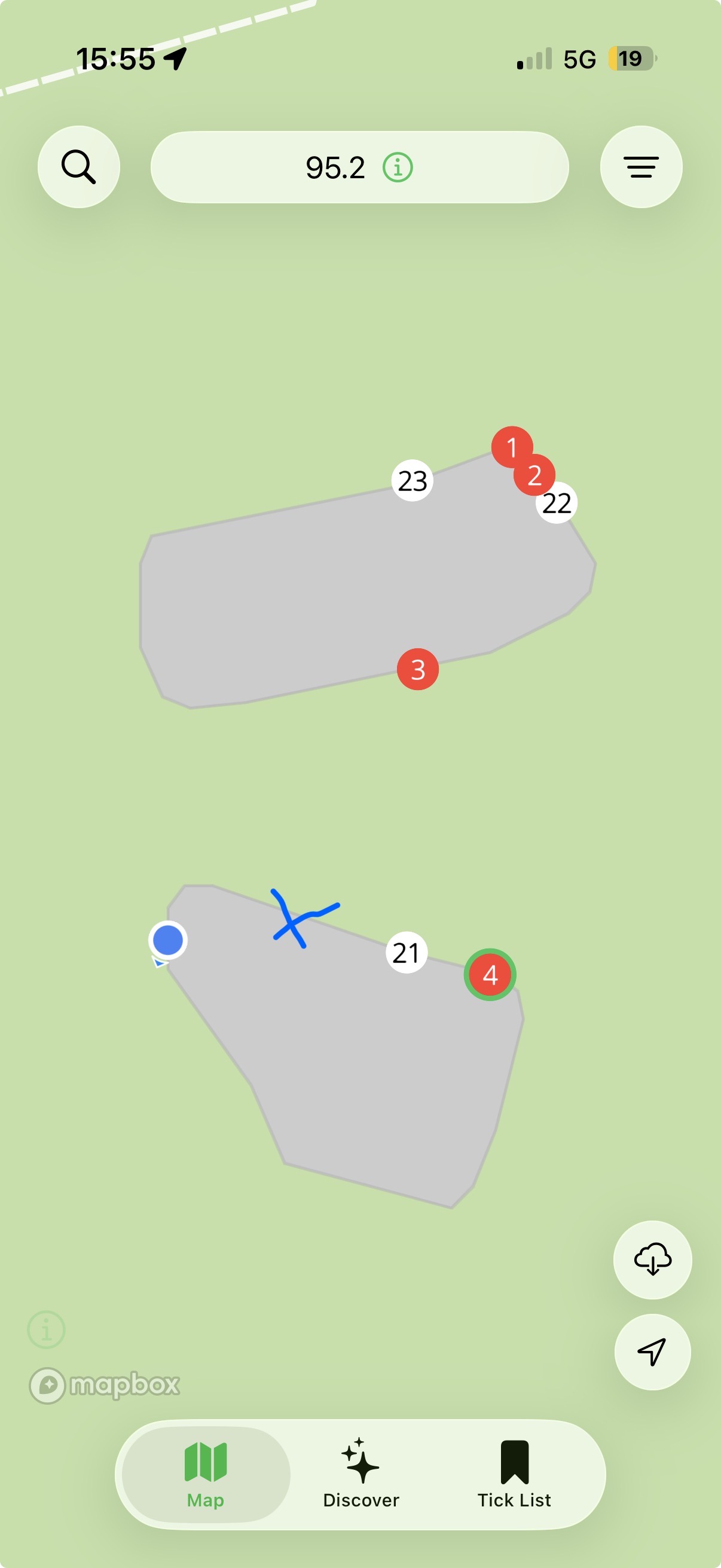Show info for area 95.2

point(398,167)
